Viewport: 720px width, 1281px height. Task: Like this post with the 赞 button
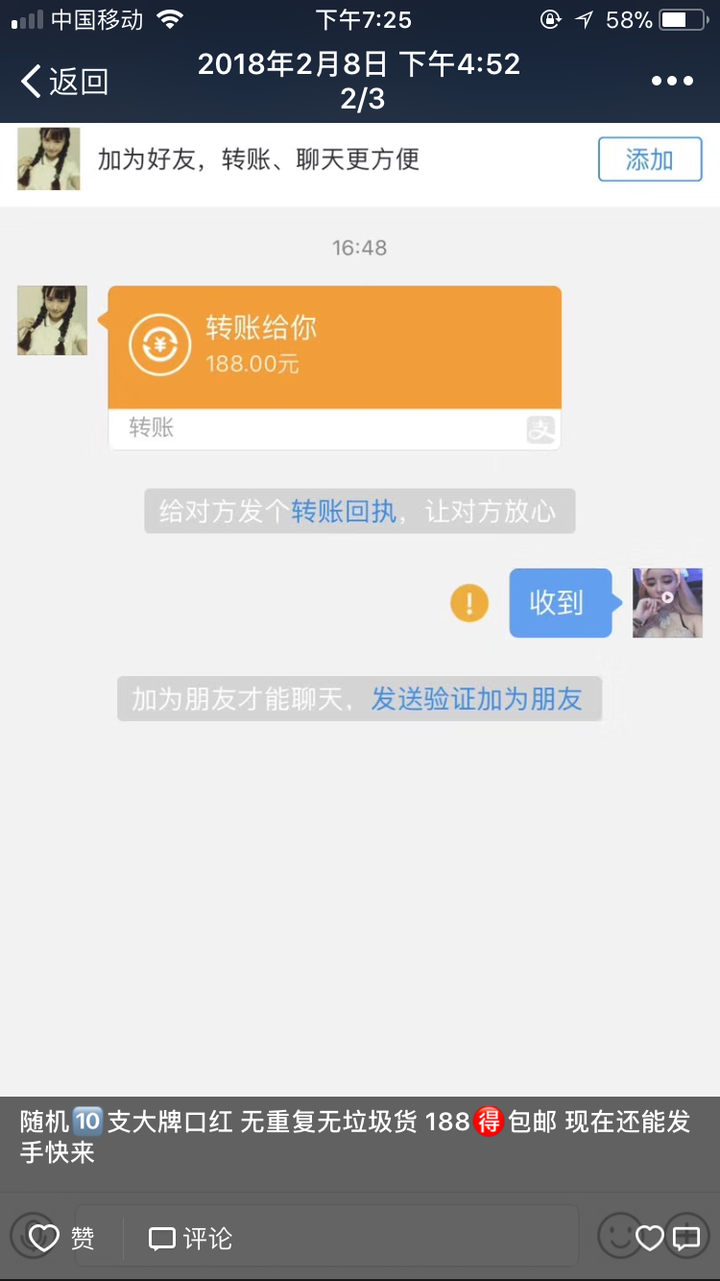point(61,1239)
